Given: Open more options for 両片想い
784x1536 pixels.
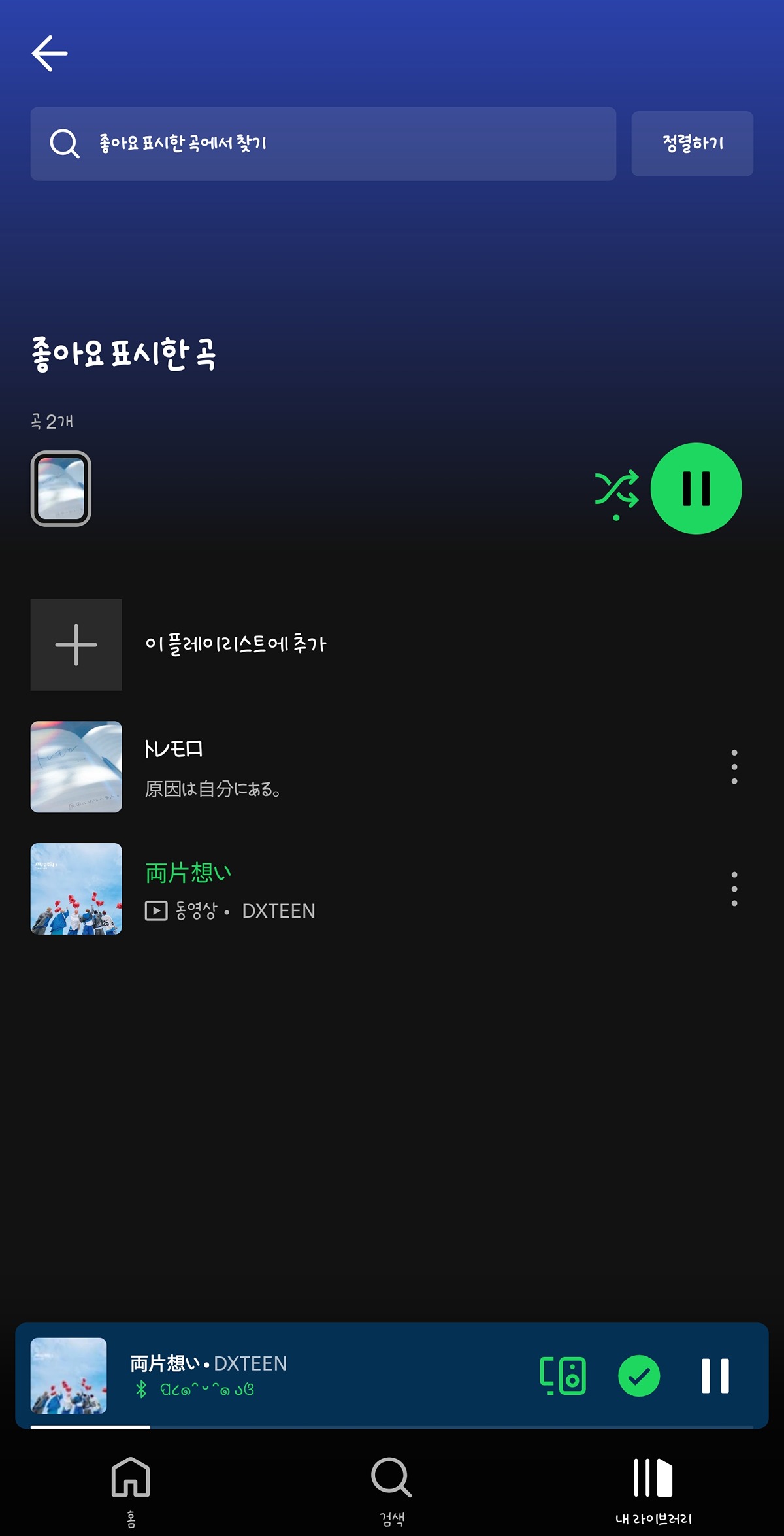Looking at the screenshot, I should 734,889.
